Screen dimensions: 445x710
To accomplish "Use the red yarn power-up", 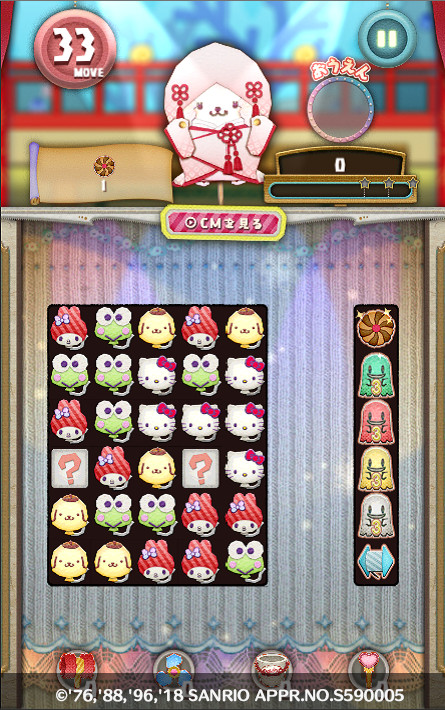I will click(77, 670).
